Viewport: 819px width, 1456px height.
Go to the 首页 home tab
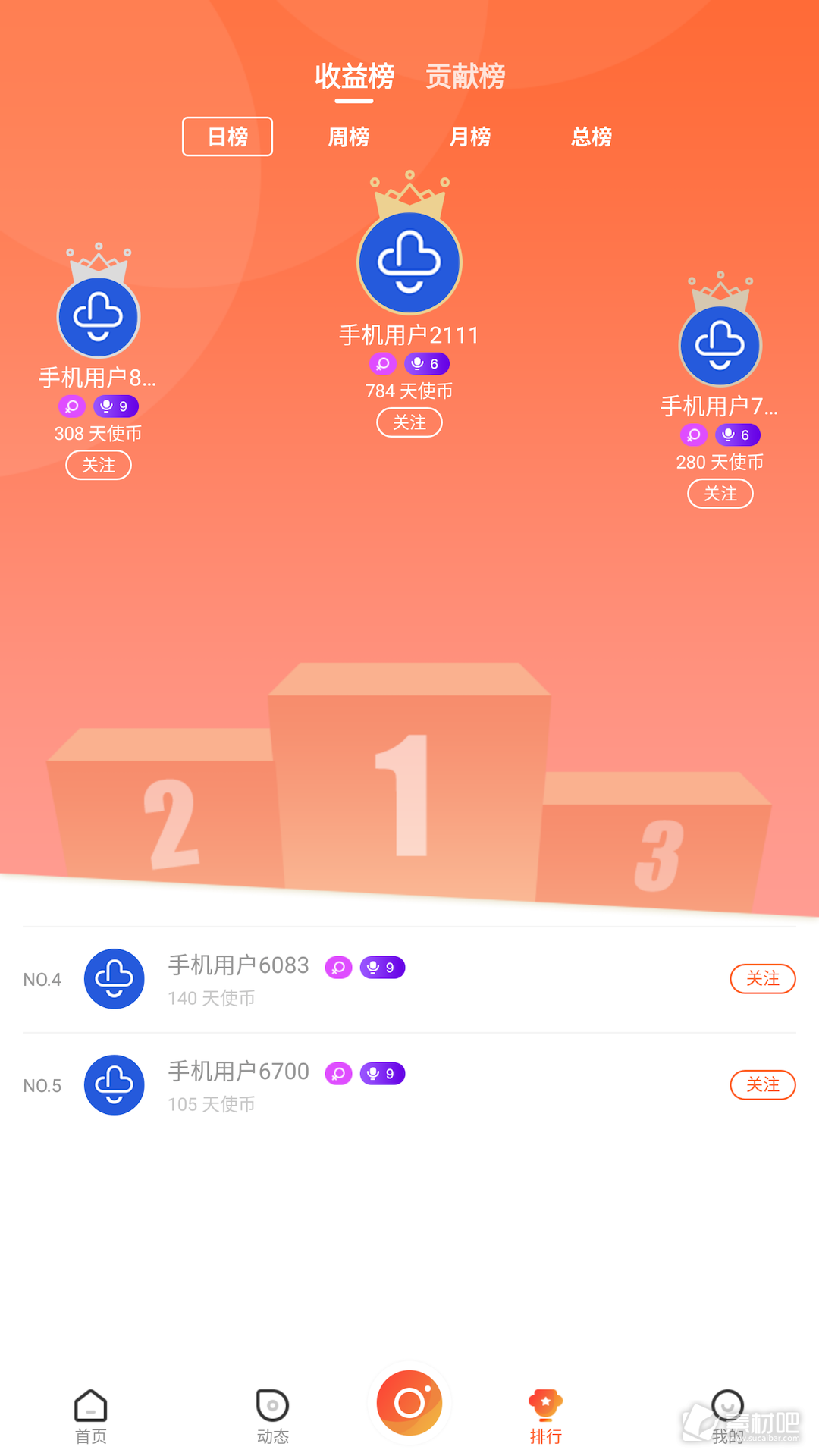coord(91,1415)
